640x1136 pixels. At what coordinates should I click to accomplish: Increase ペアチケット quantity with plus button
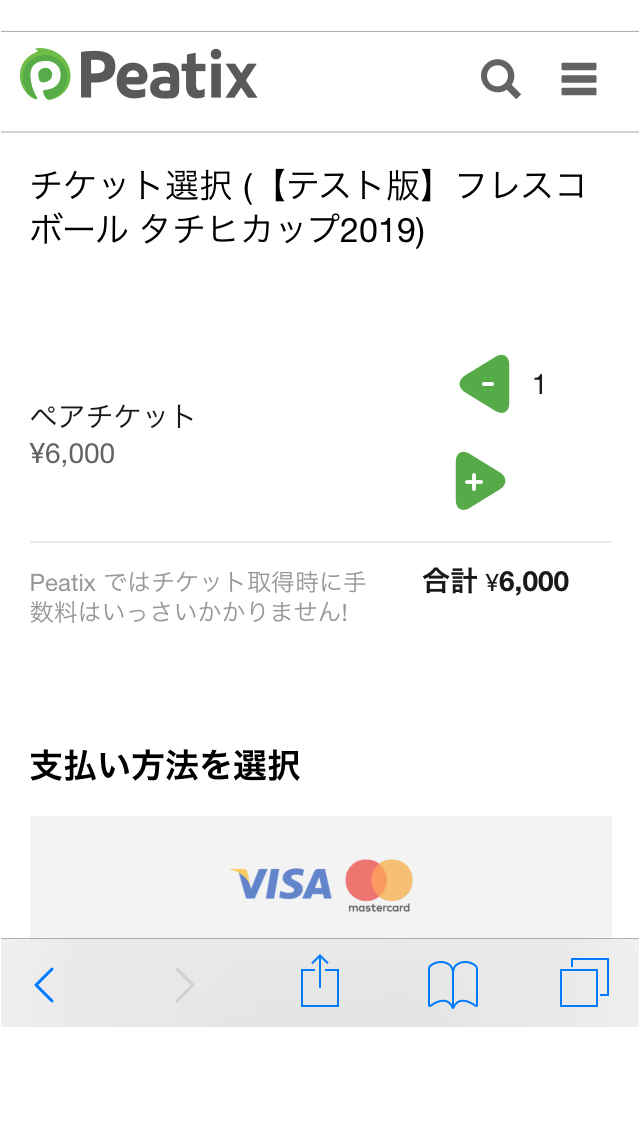point(480,481)
